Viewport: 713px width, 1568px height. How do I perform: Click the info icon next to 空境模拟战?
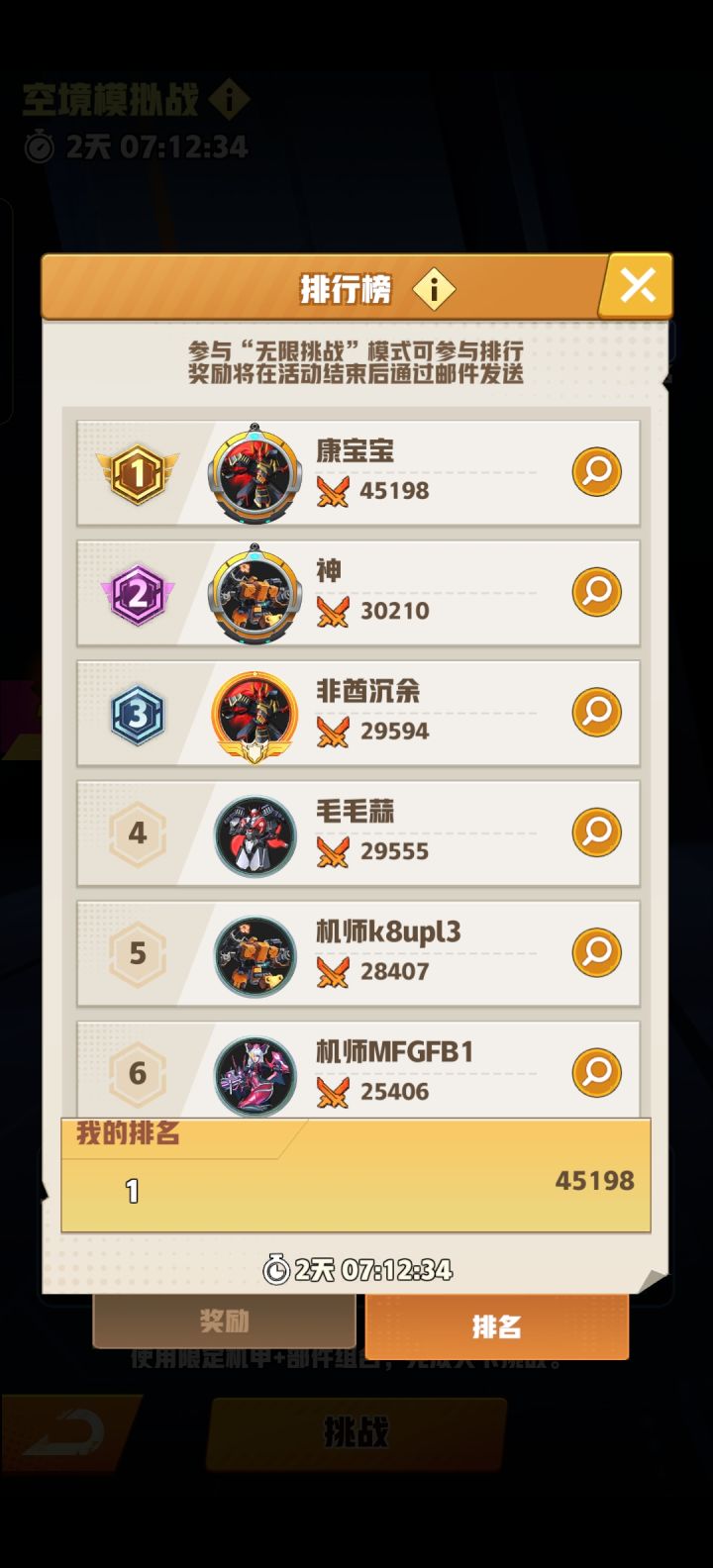[x=226, y=100]
